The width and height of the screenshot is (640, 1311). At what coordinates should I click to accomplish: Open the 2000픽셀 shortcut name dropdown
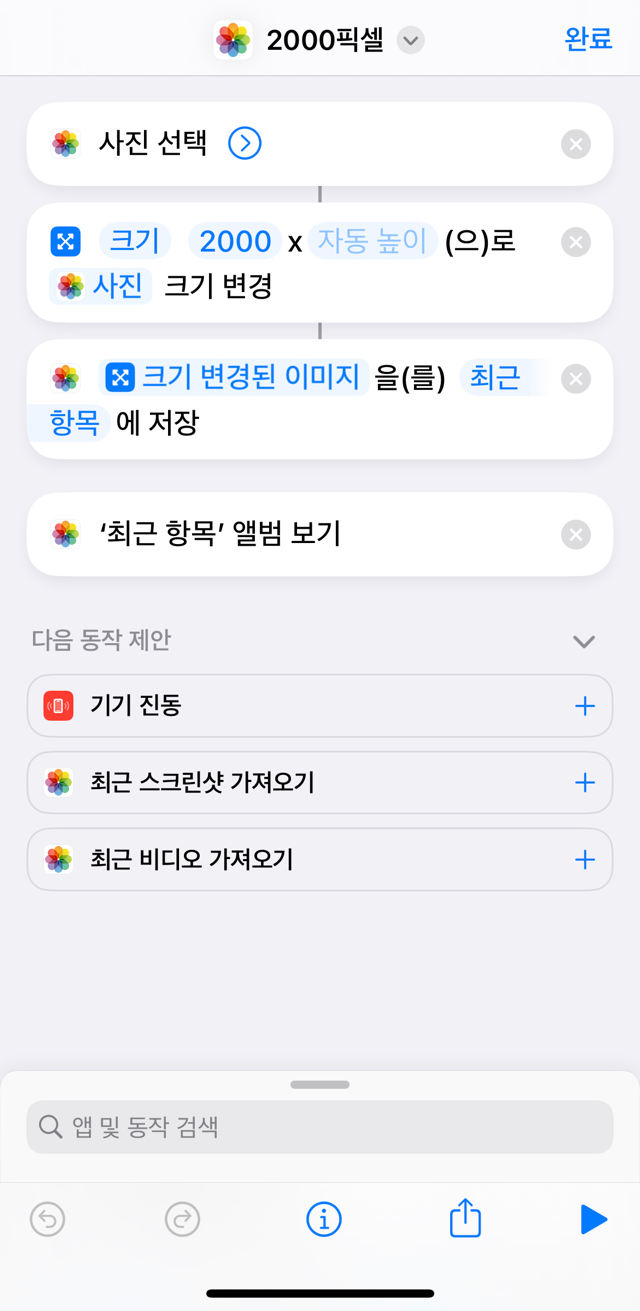[411, 41]
